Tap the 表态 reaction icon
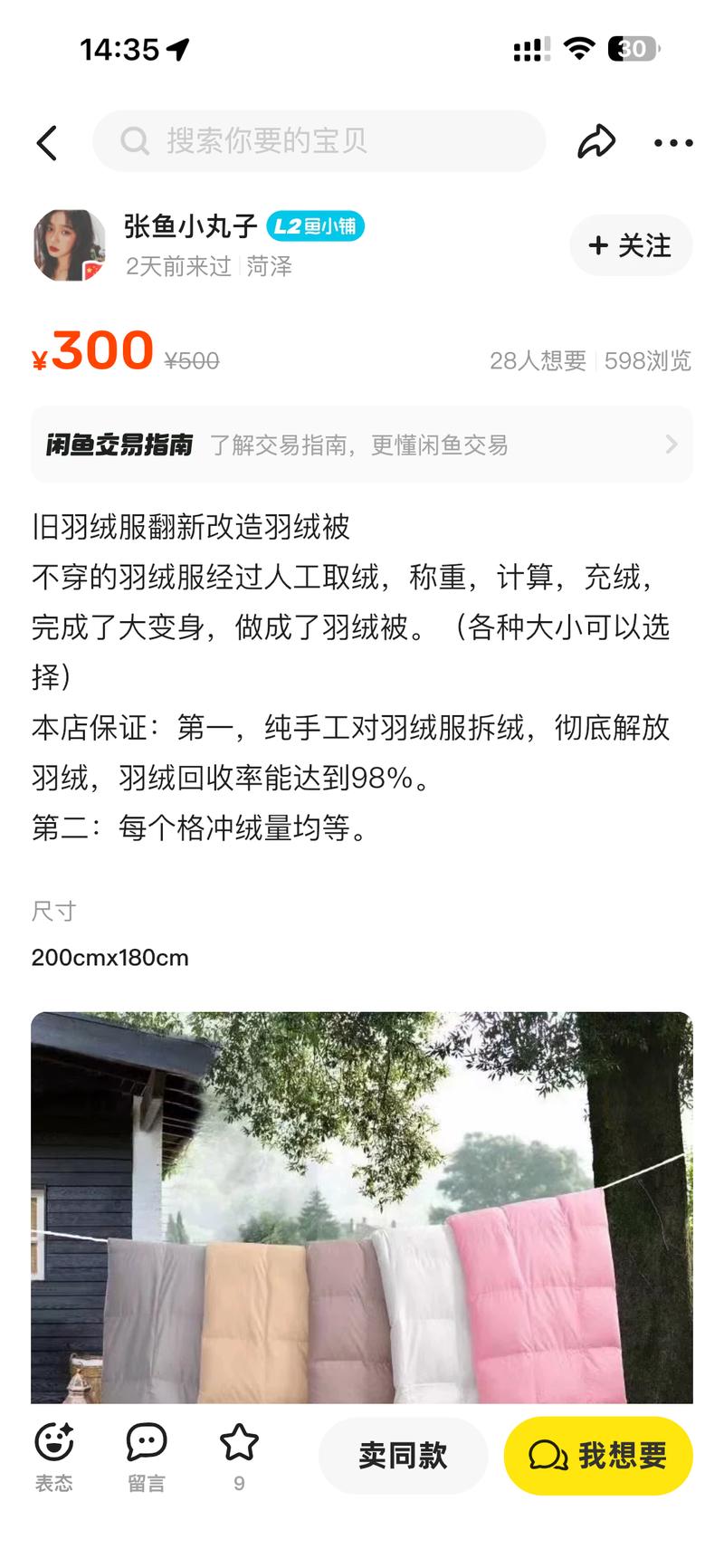 tap(54, 1457)
